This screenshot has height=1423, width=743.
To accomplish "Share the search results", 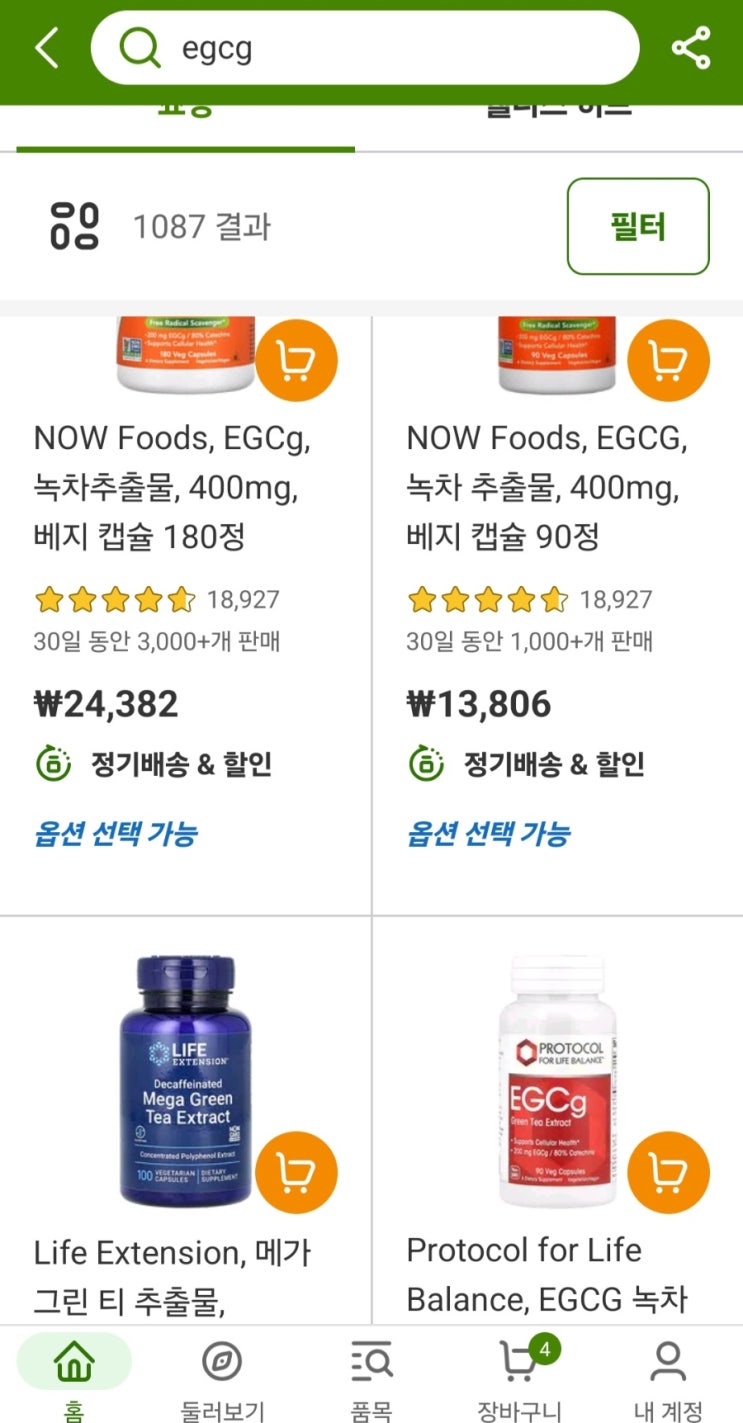I will [x=690, y=48].
